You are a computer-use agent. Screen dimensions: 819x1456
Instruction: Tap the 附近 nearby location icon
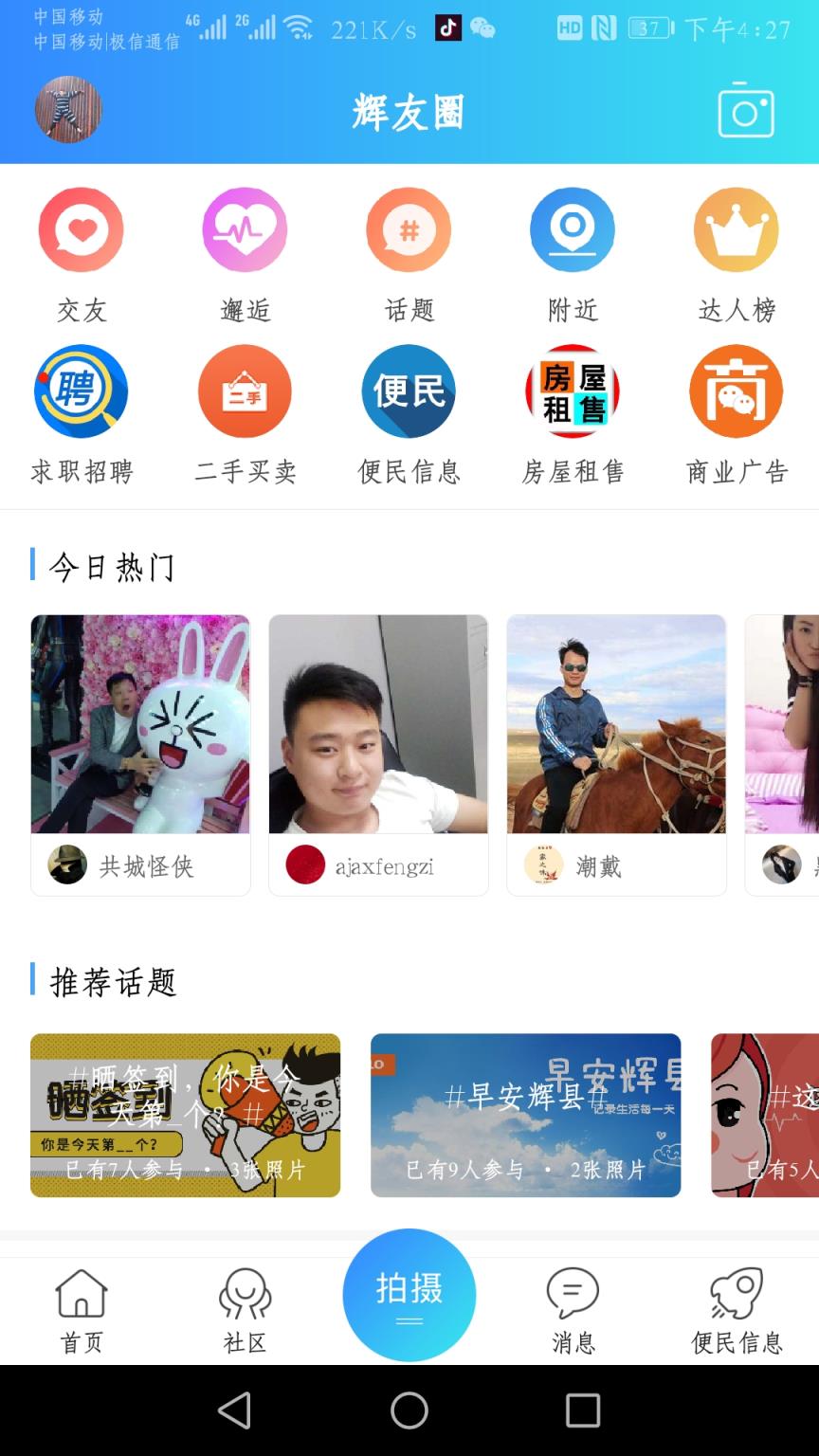coord(573,229)
